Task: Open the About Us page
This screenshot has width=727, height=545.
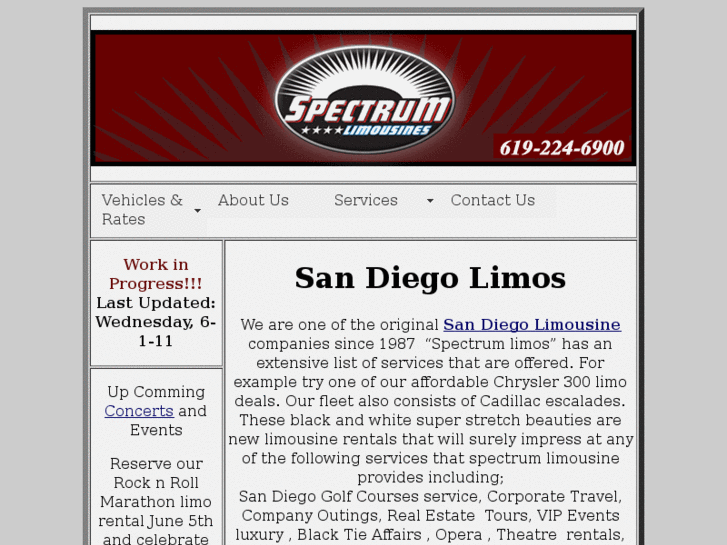Action: pos(253,200)
